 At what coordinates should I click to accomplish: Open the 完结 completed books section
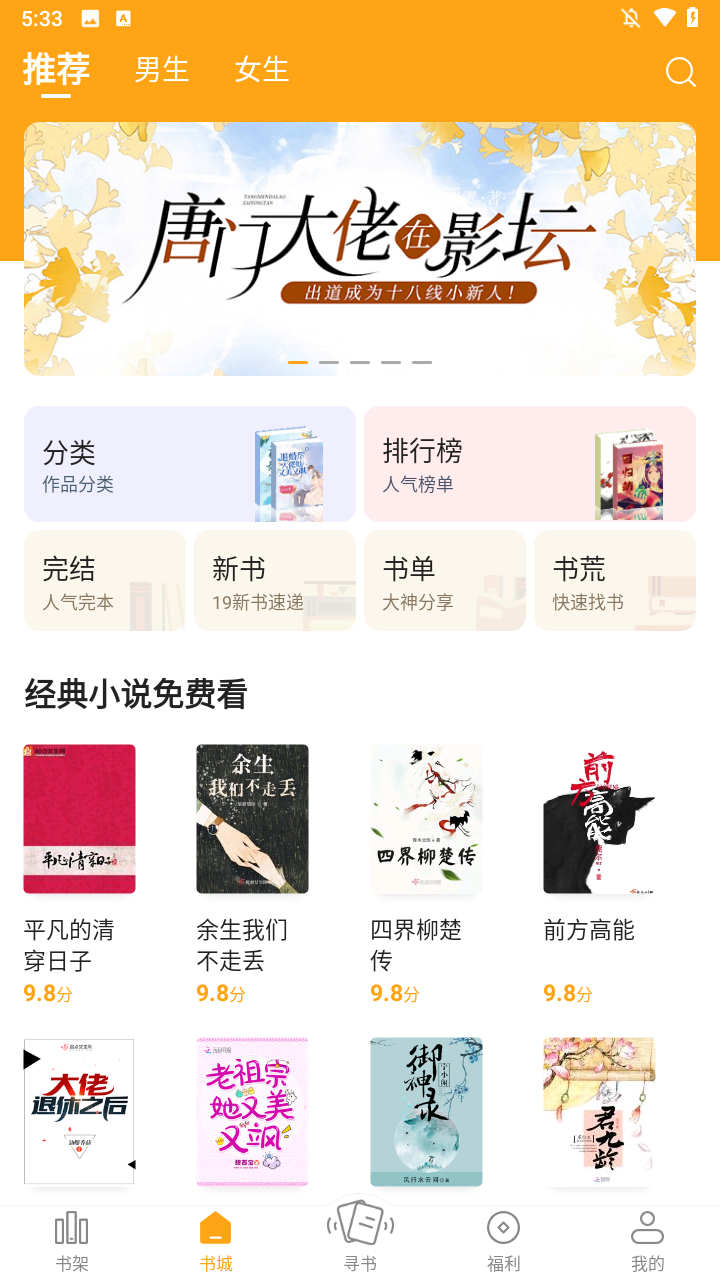(x=105, y=580)
